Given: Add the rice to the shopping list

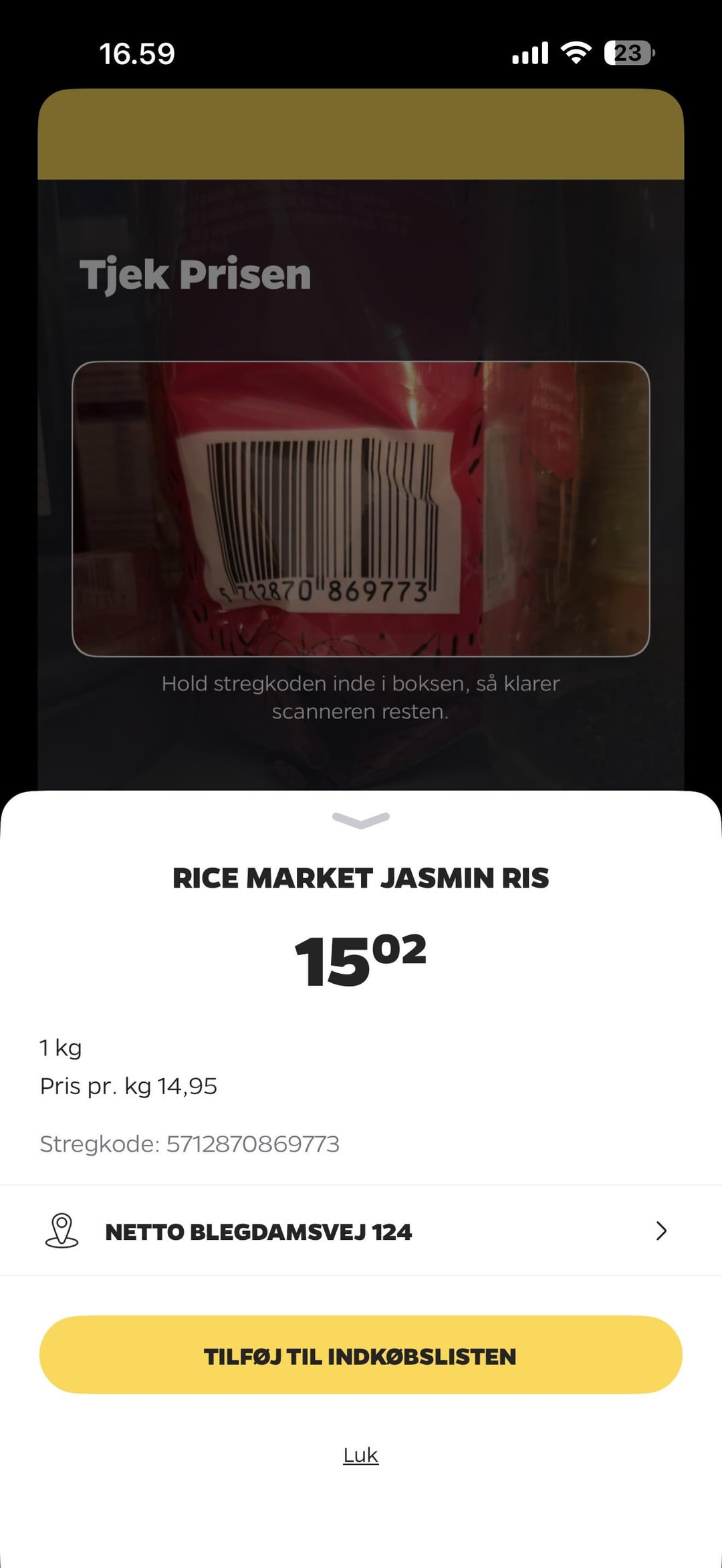Looking at the screenshot, I should [x=361, y=1355].
